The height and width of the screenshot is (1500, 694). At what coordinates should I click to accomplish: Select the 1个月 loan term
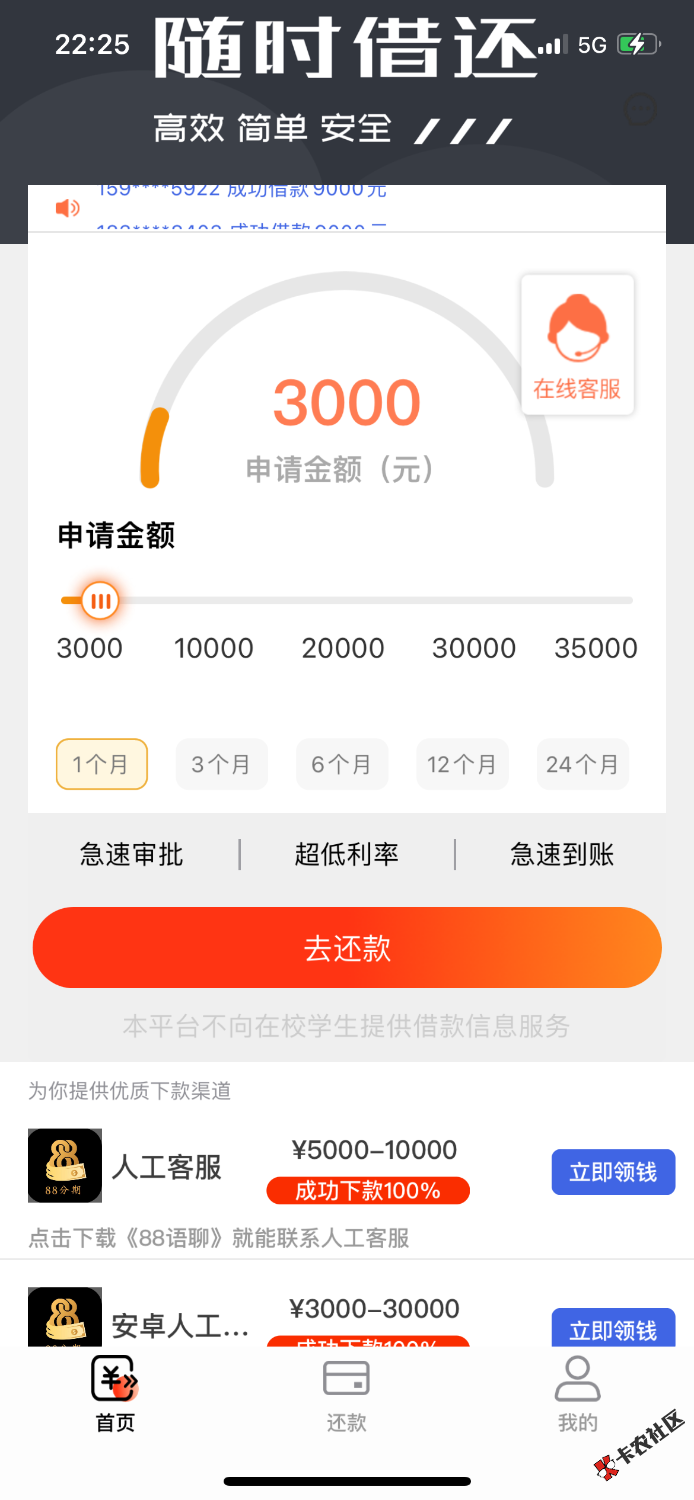click(x=101, y=765)
